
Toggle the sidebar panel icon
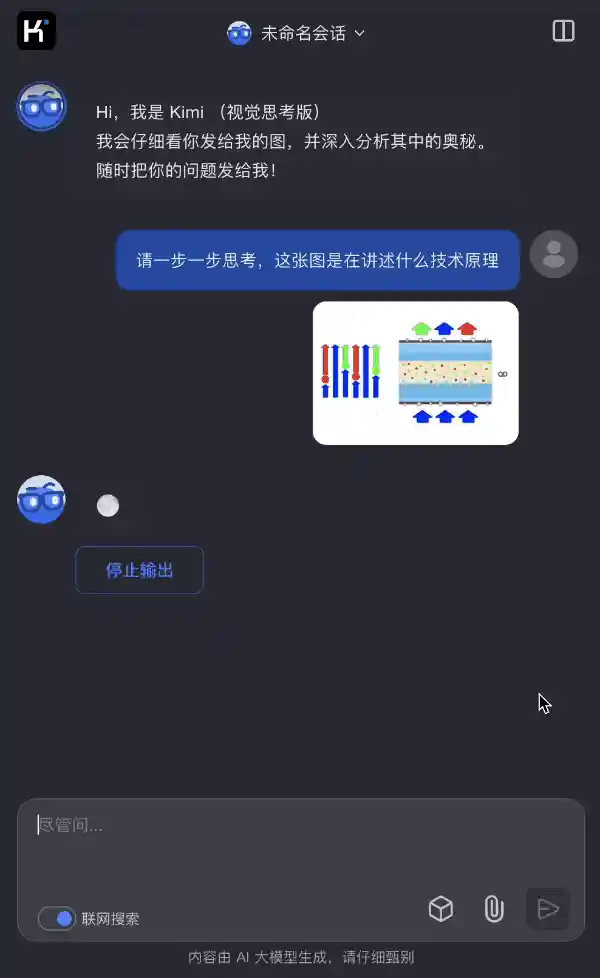click(563, 31)
